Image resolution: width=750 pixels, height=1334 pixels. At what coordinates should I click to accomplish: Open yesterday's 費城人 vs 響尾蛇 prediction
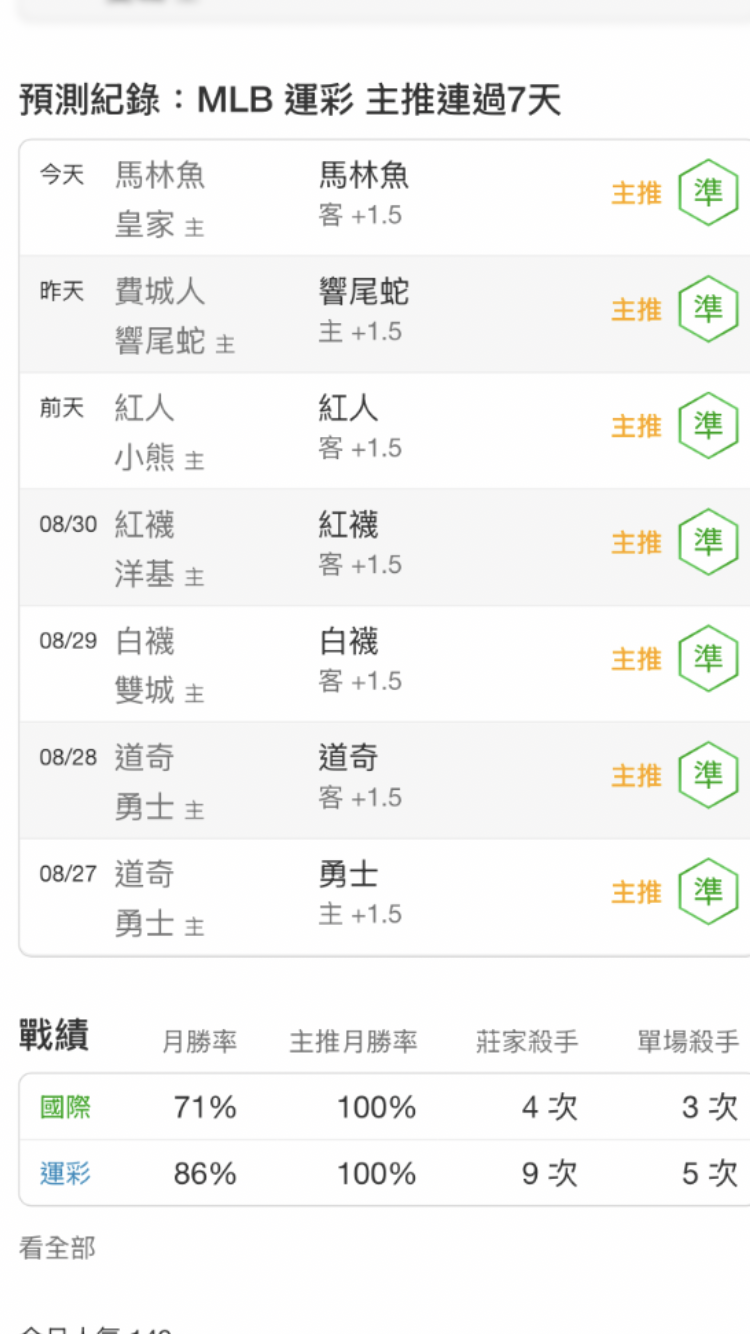385,314
